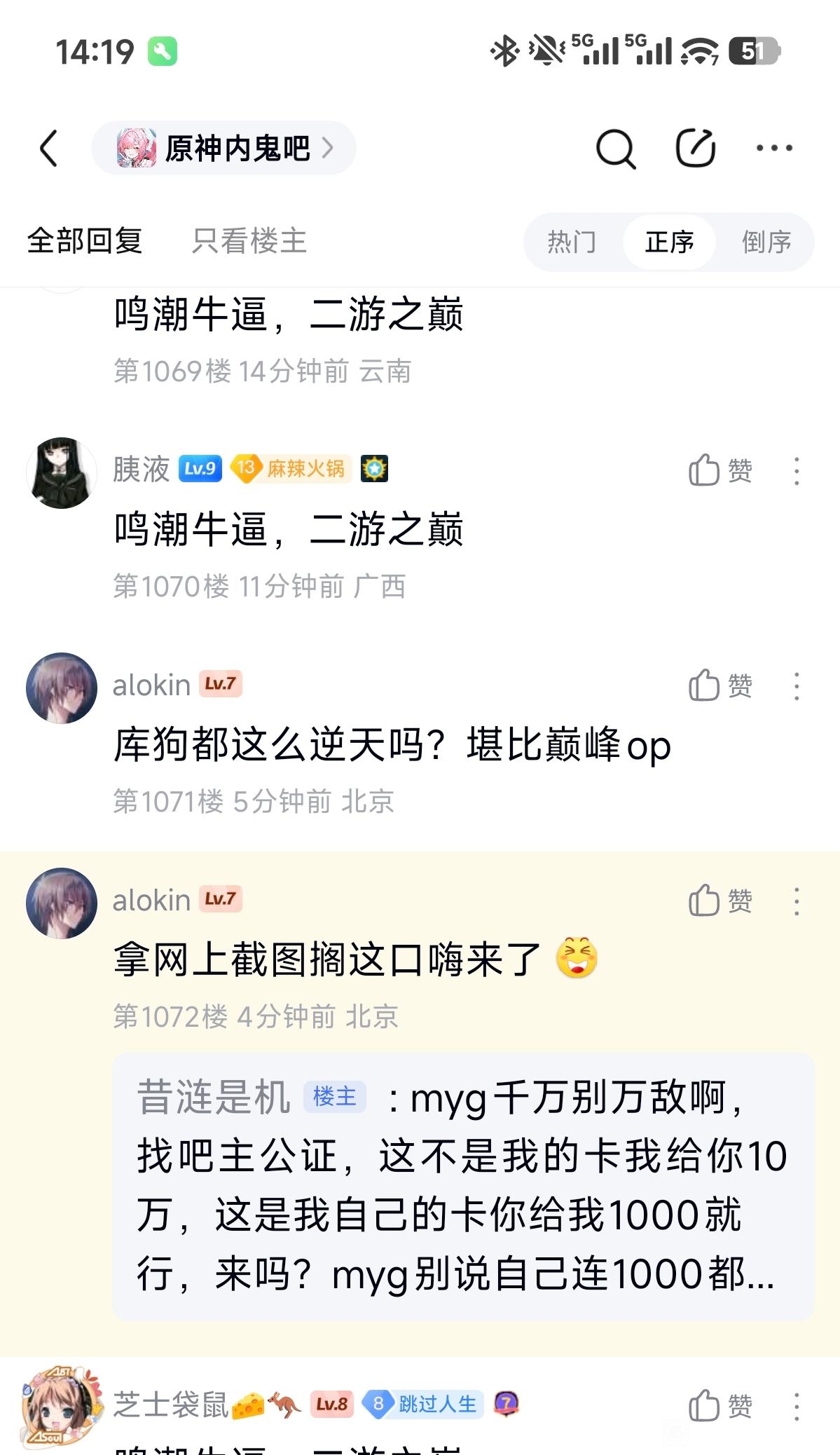Open the share icon in top bar
Screen dimensions: 840x1455
point(695,148)
